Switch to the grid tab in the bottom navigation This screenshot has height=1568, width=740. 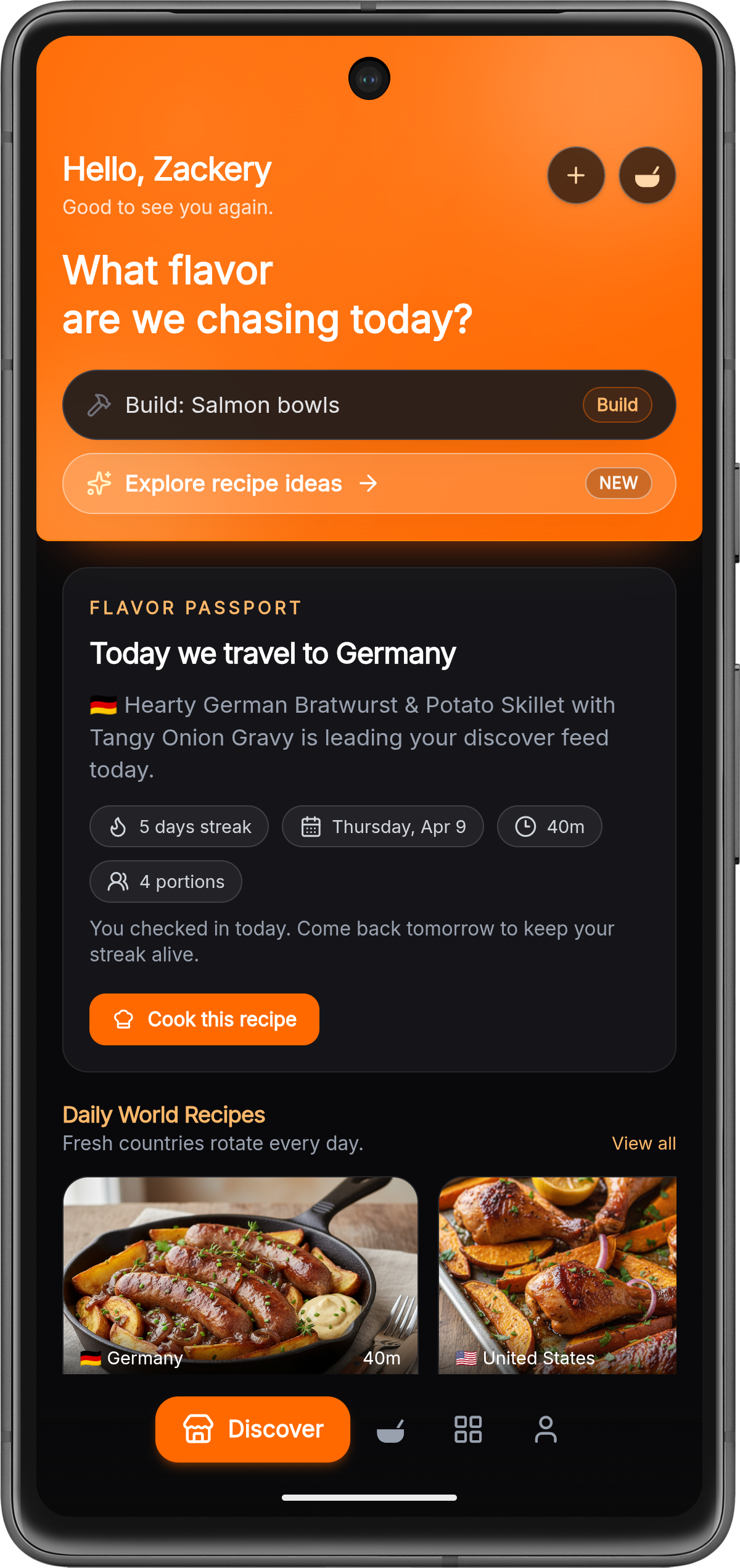(x=467, y=1429)
